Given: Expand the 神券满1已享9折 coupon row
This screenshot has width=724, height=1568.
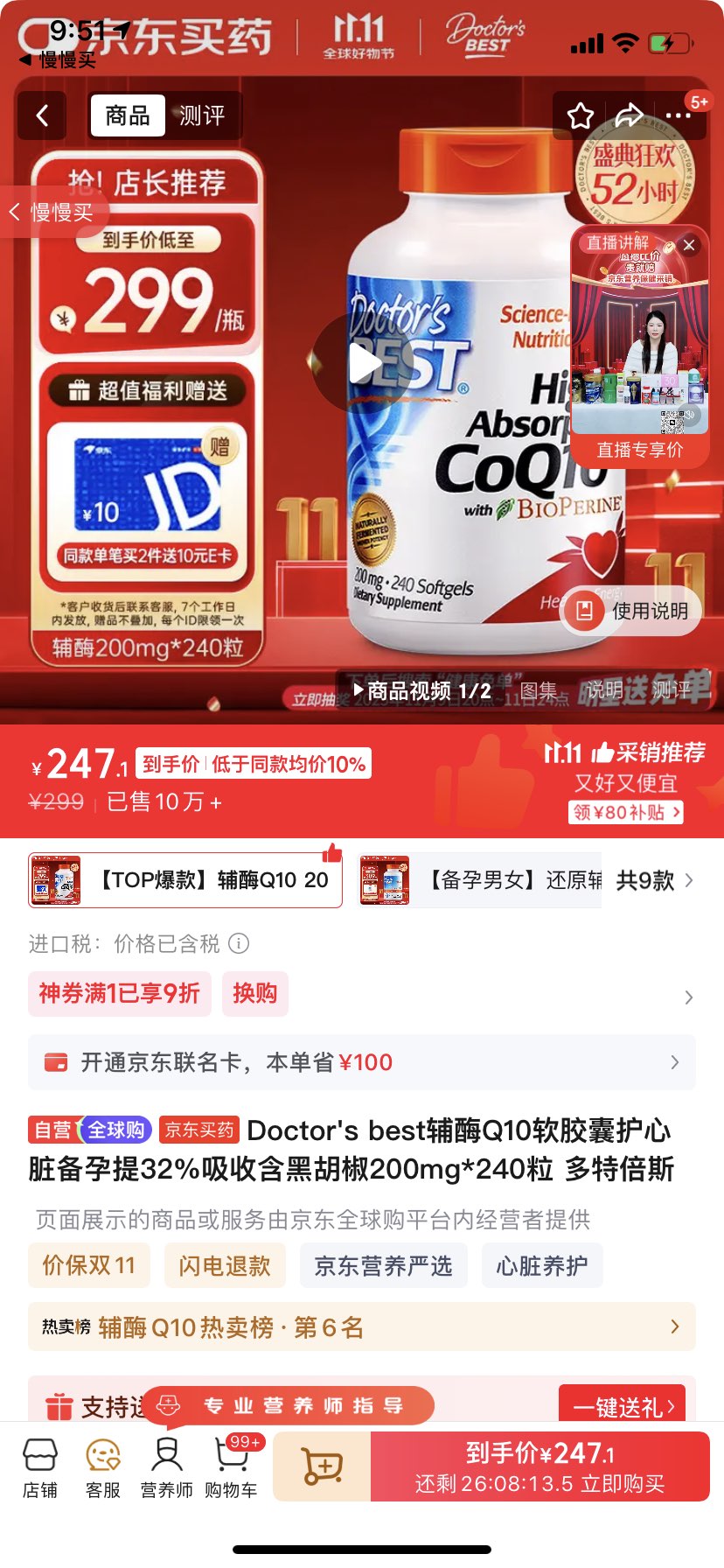Looking at the screenshot, I should [x=120, y=994].
